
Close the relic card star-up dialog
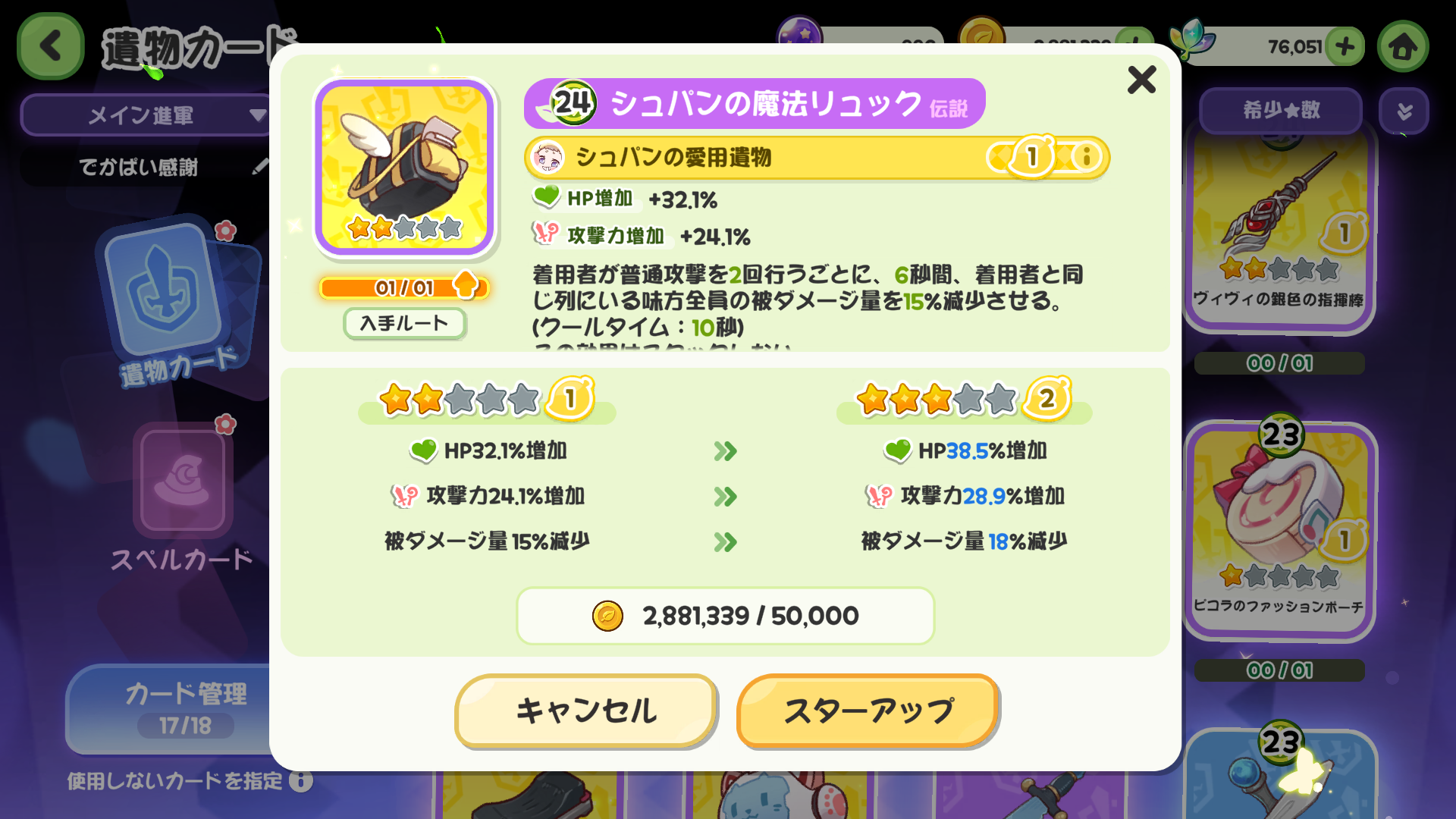pos(1141,80)
